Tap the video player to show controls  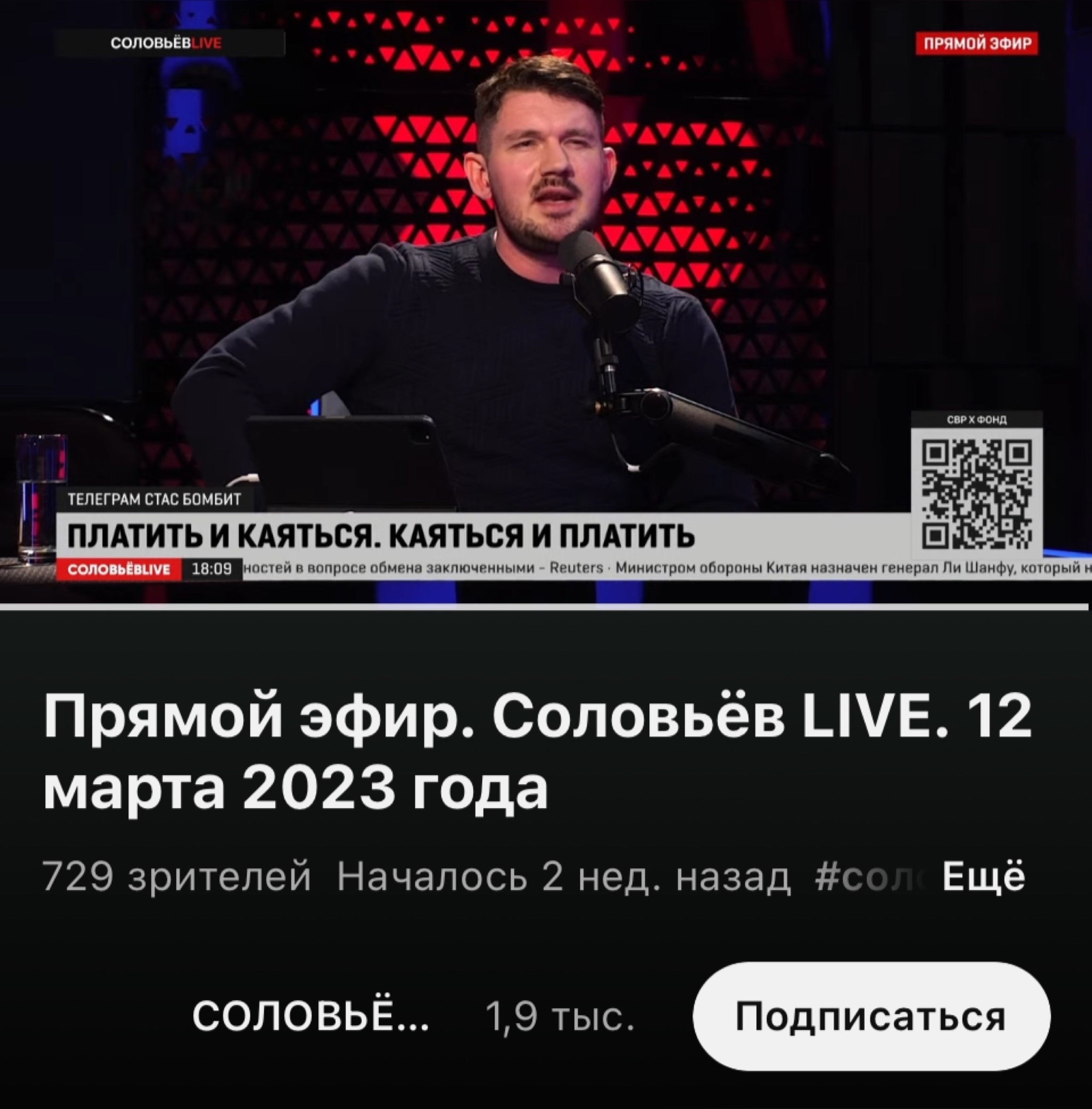[545, 298]
